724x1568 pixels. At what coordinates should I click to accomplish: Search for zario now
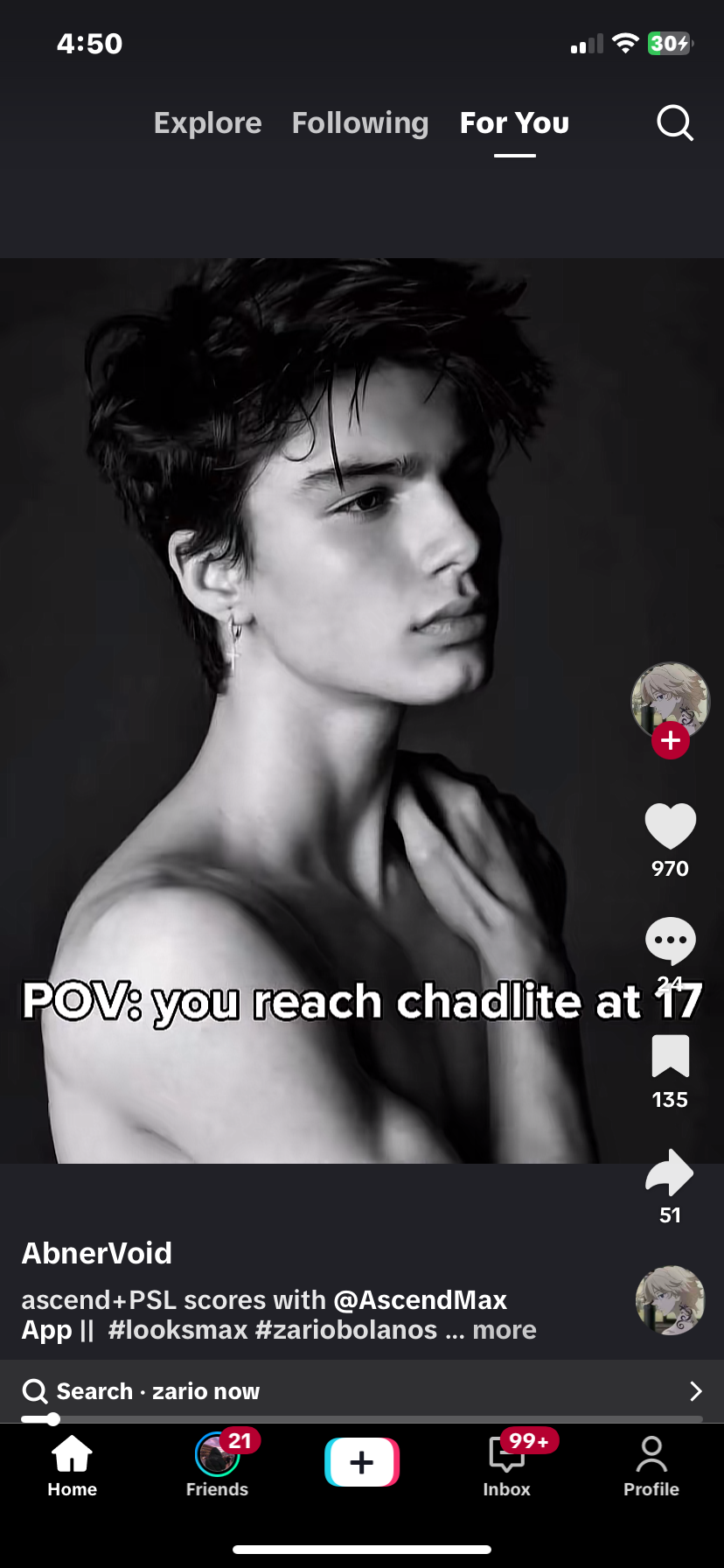[157, 1391]
